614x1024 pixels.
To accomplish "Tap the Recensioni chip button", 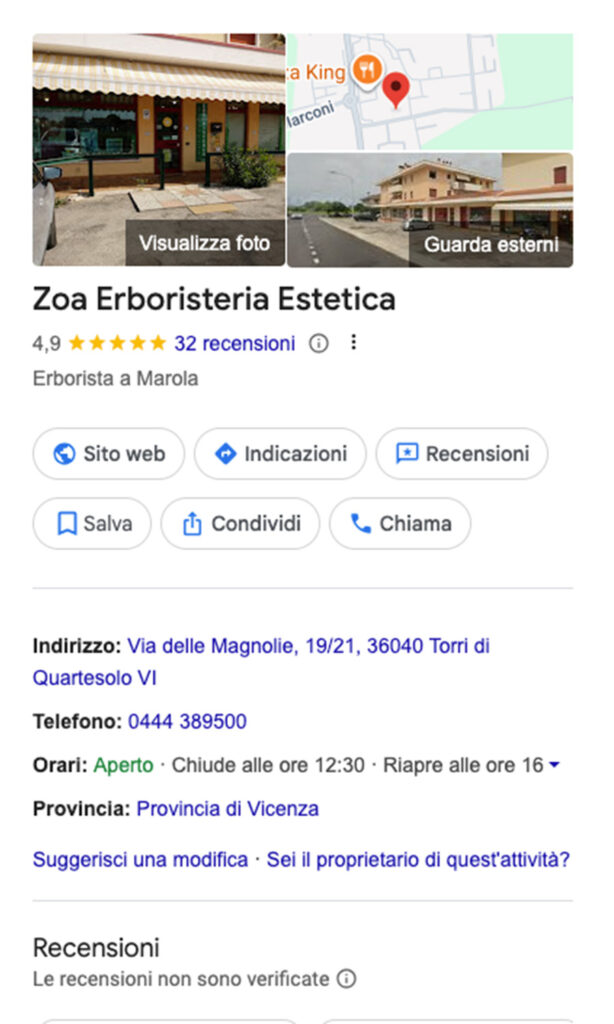I will tap(461, 454).
